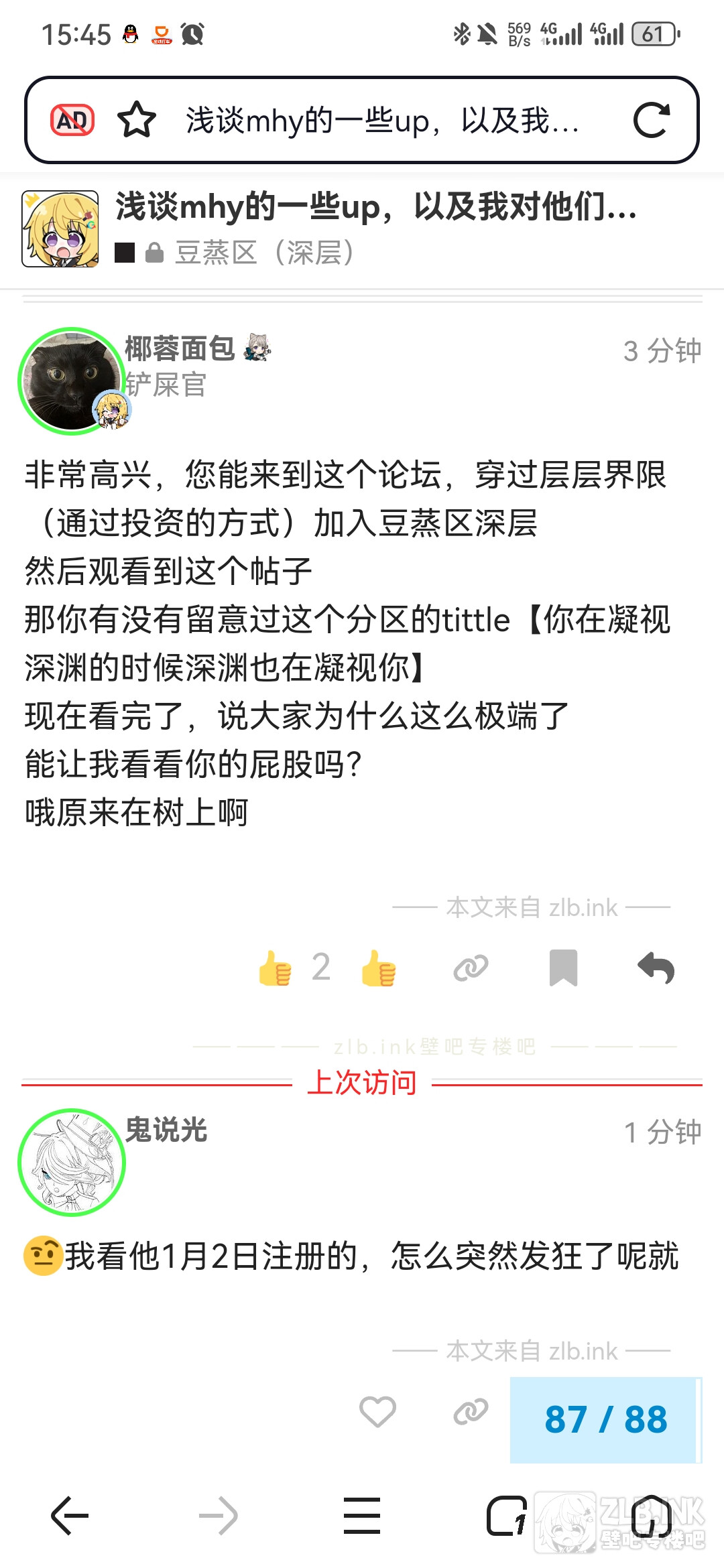The image size is (724, 1568).
Task: Go to browser home page
Action: (651, 1516)
